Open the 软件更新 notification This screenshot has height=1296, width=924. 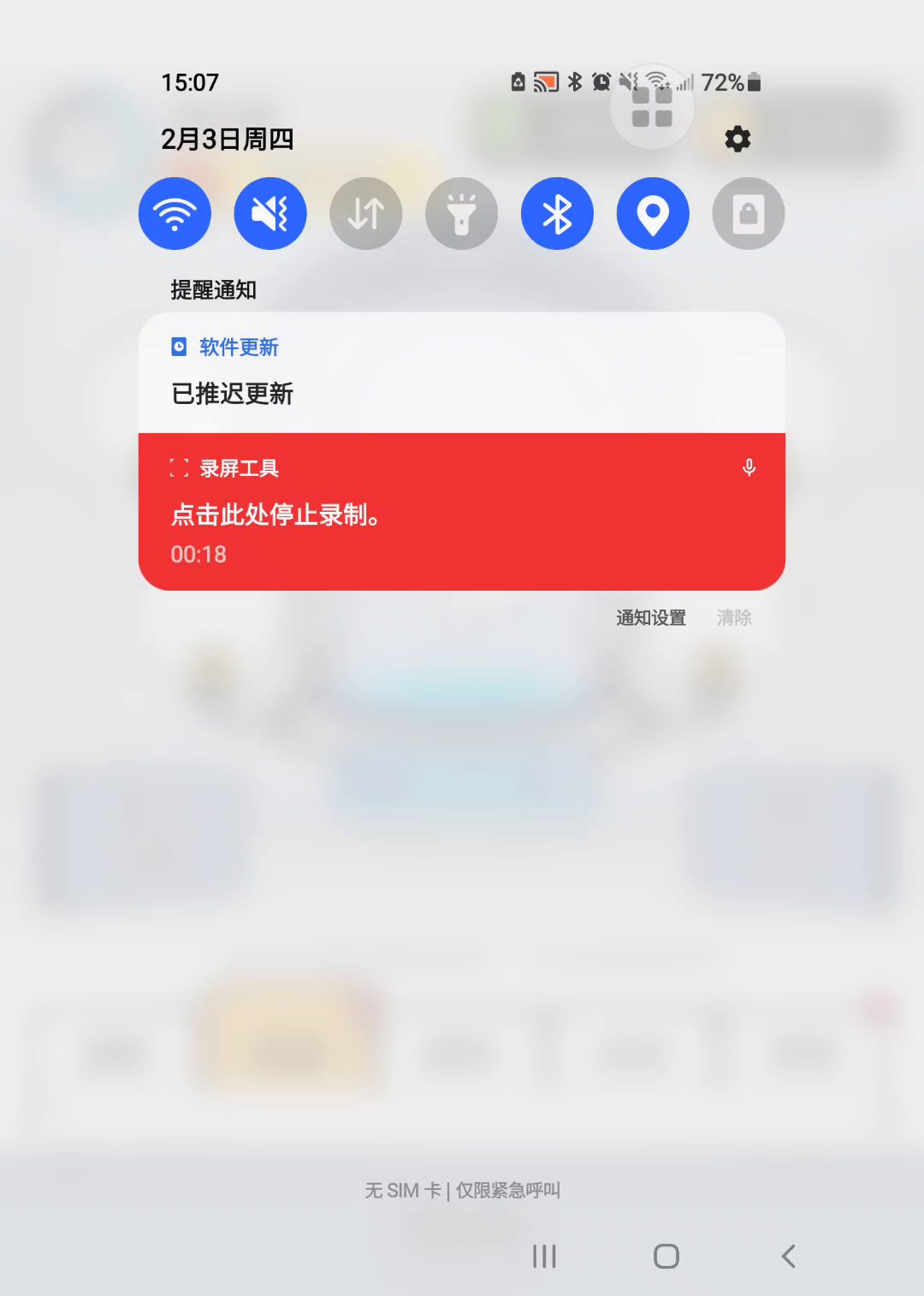click(x=462, y=372)
